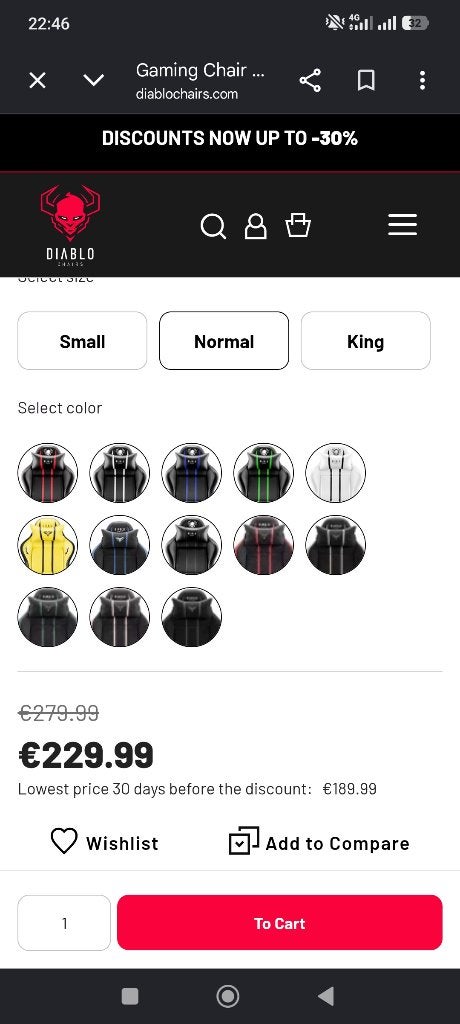
Task: Open the user account icon
Action: (255, 226)
